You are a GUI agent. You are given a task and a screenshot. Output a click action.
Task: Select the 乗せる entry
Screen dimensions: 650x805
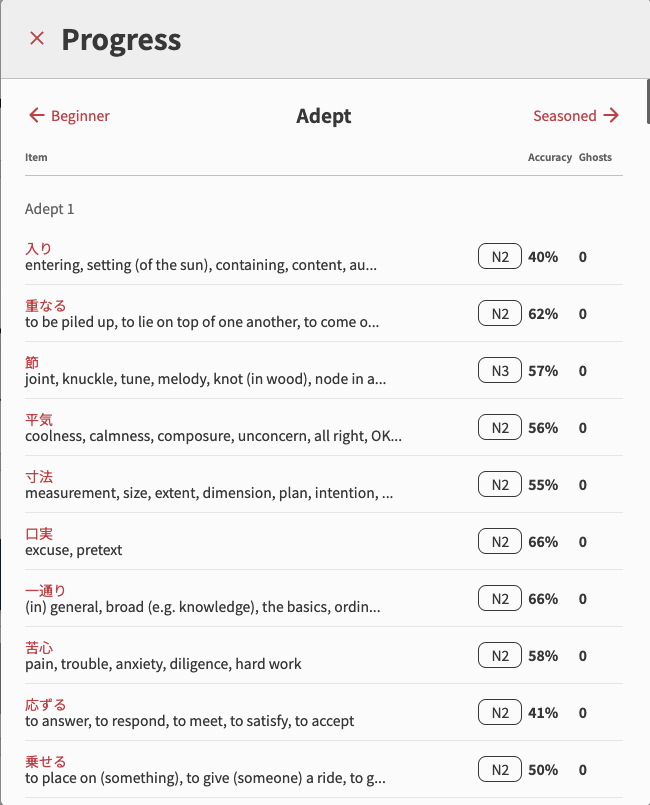click(x=45, y=762)
